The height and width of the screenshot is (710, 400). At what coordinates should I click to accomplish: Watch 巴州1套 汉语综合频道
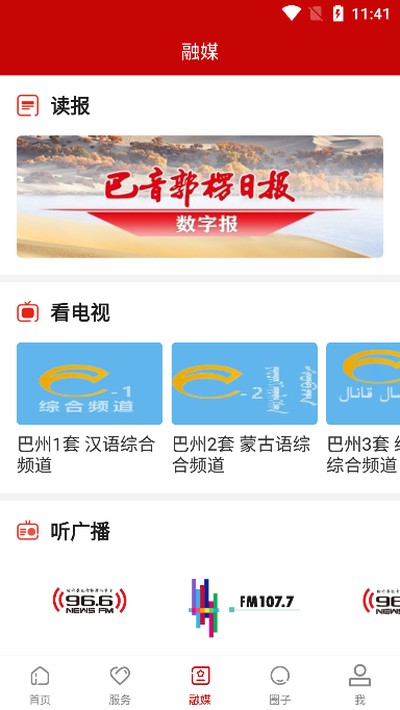[x=89, y=384]
